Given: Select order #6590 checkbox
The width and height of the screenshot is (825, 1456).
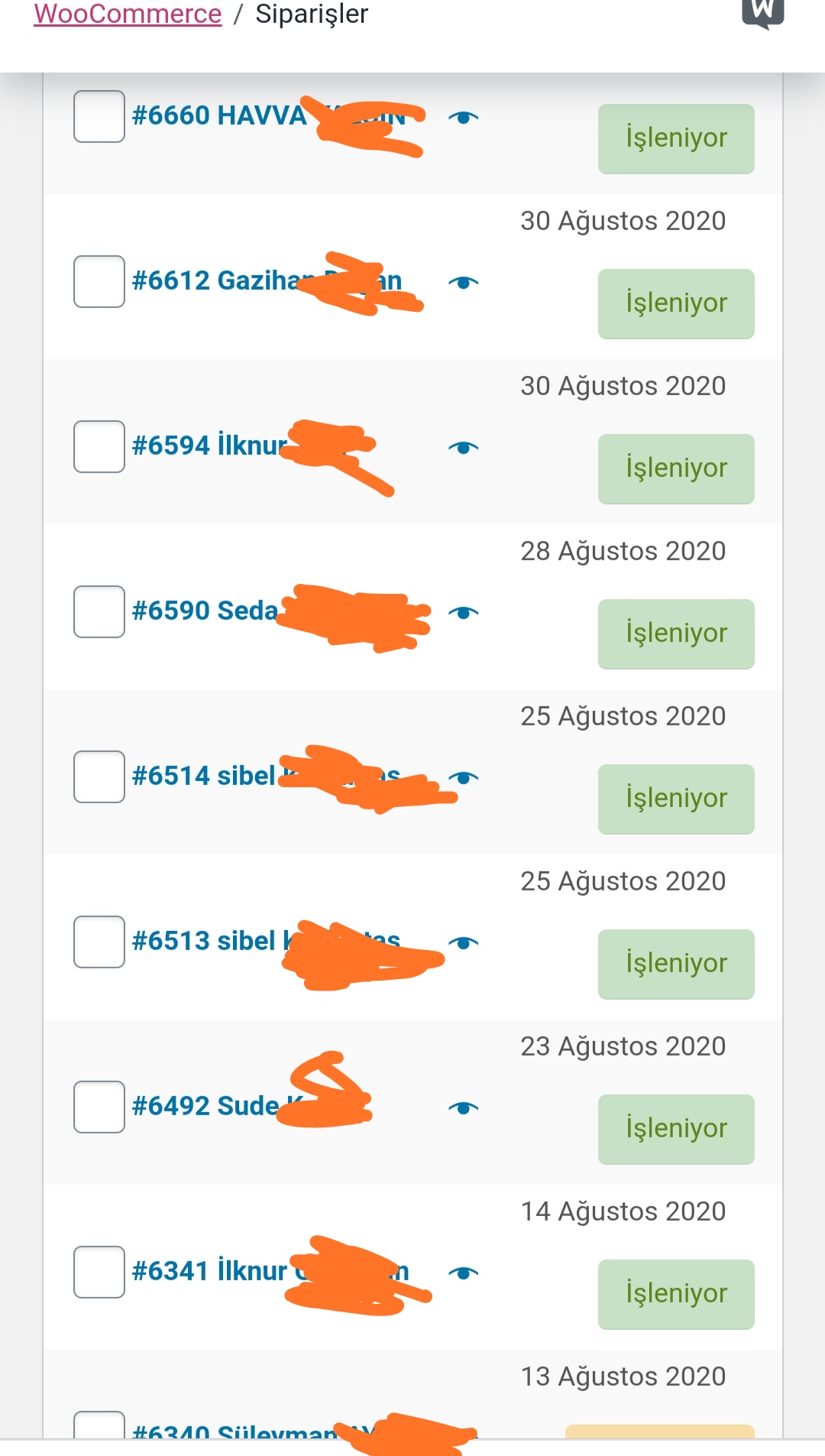Looking at the screenshot, I should [x=99, y=611].
